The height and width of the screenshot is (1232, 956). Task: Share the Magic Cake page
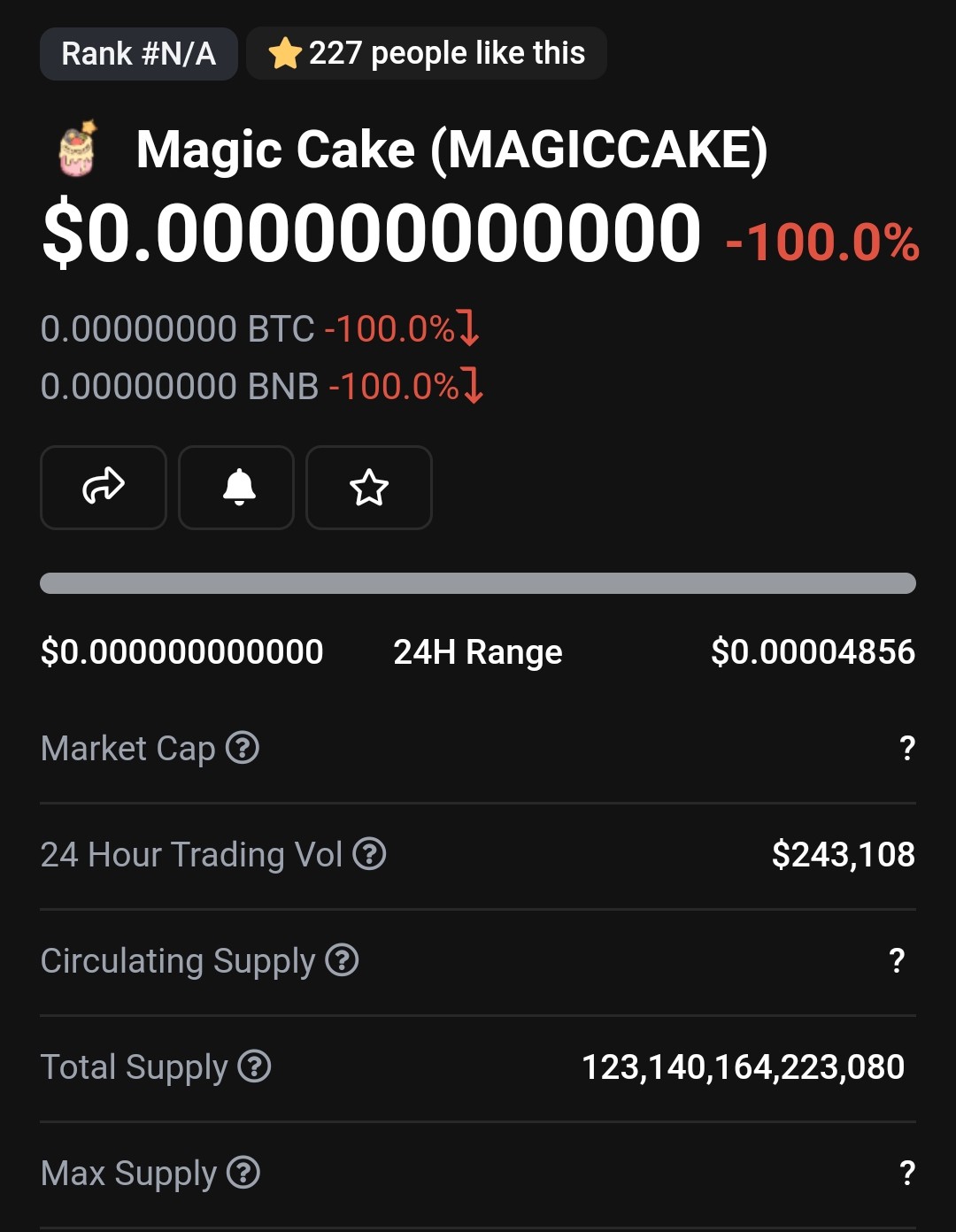click(104, 488)
